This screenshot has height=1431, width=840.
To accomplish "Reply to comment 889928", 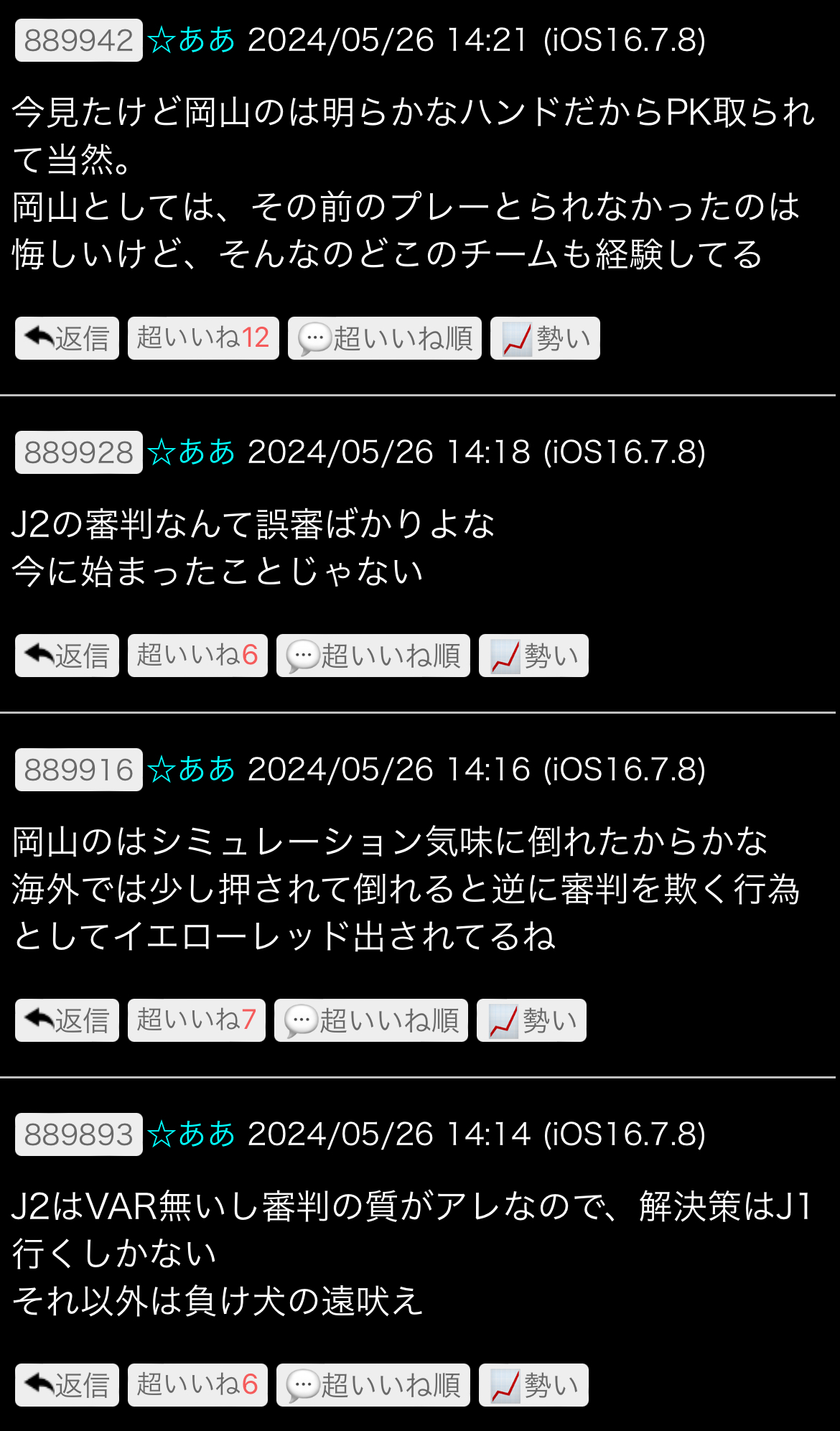I will point(67,656).
